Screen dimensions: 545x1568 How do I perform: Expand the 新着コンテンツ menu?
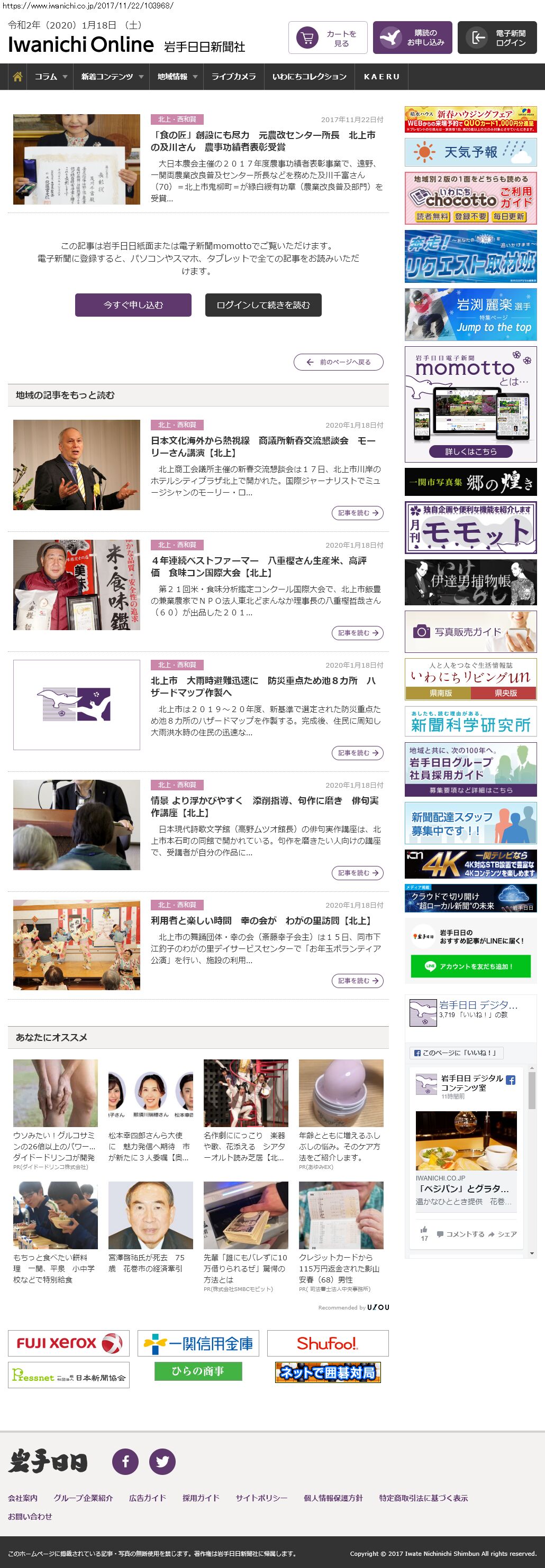(x=112, y=77)
